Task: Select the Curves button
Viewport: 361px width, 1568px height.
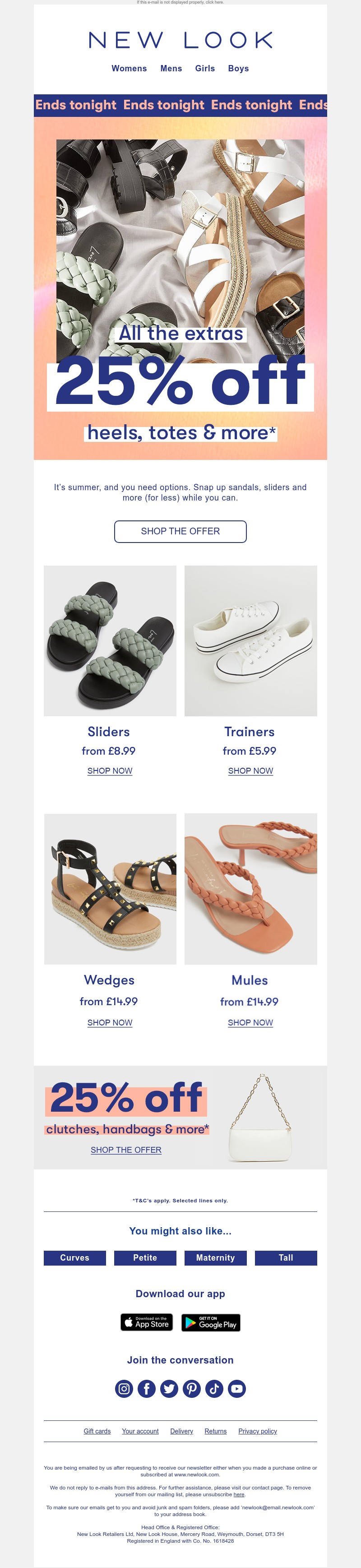Action: 75,1257
